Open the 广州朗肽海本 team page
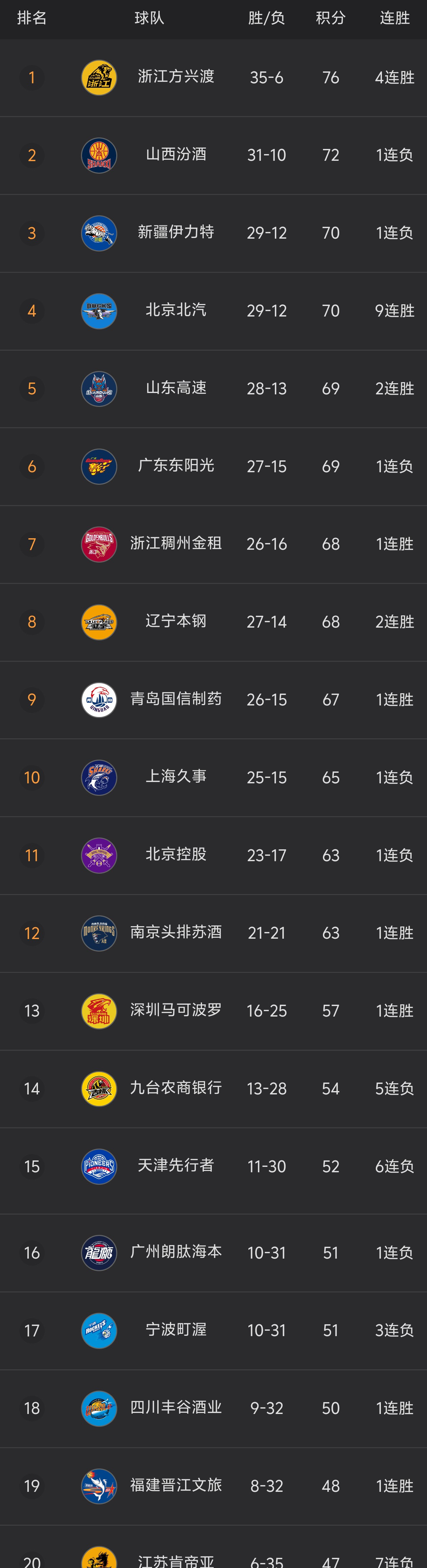427x1568 pixels. tap(176, 1253)
